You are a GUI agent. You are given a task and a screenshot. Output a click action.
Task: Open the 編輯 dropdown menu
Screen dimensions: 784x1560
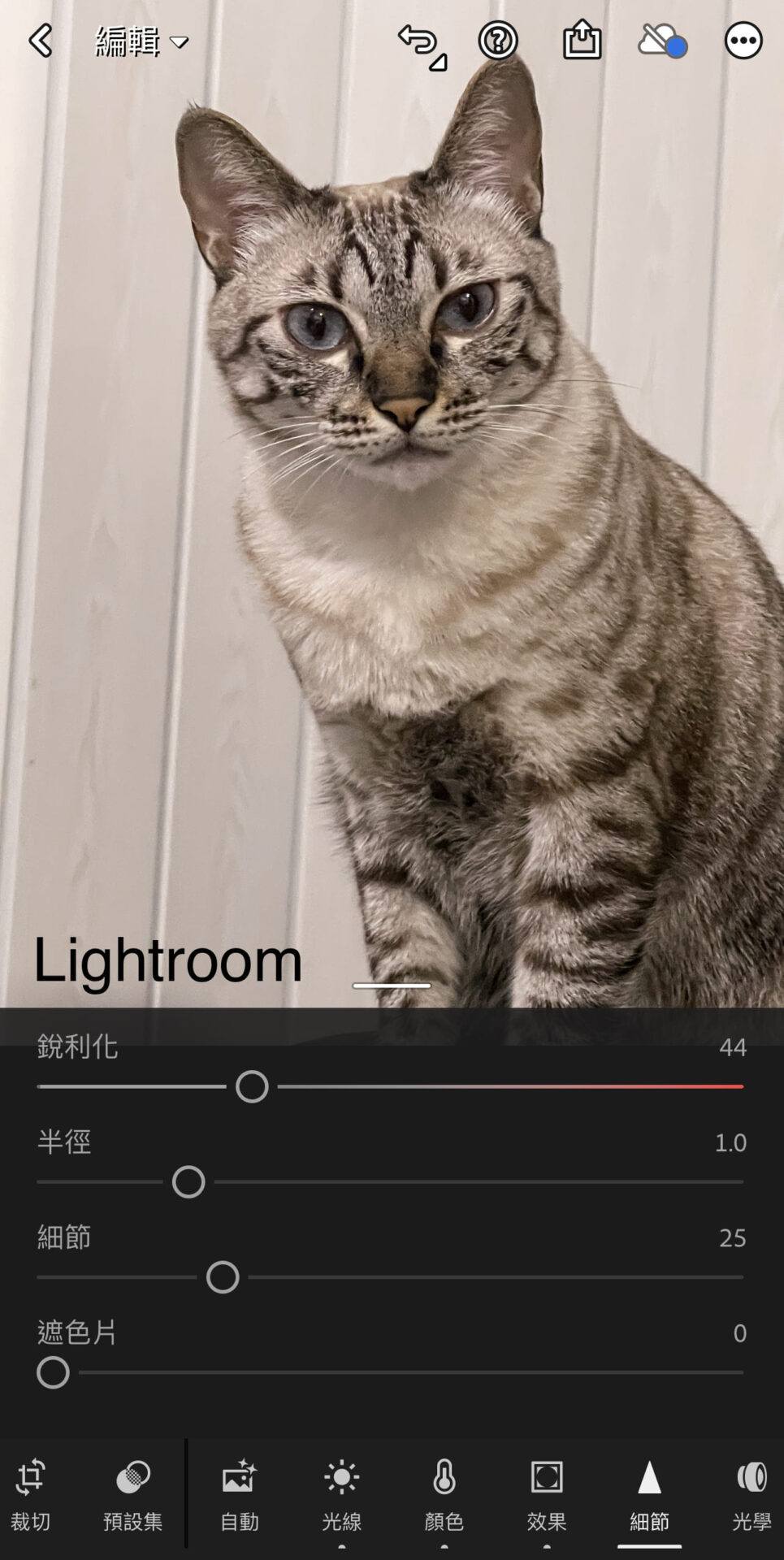[142, 41]
